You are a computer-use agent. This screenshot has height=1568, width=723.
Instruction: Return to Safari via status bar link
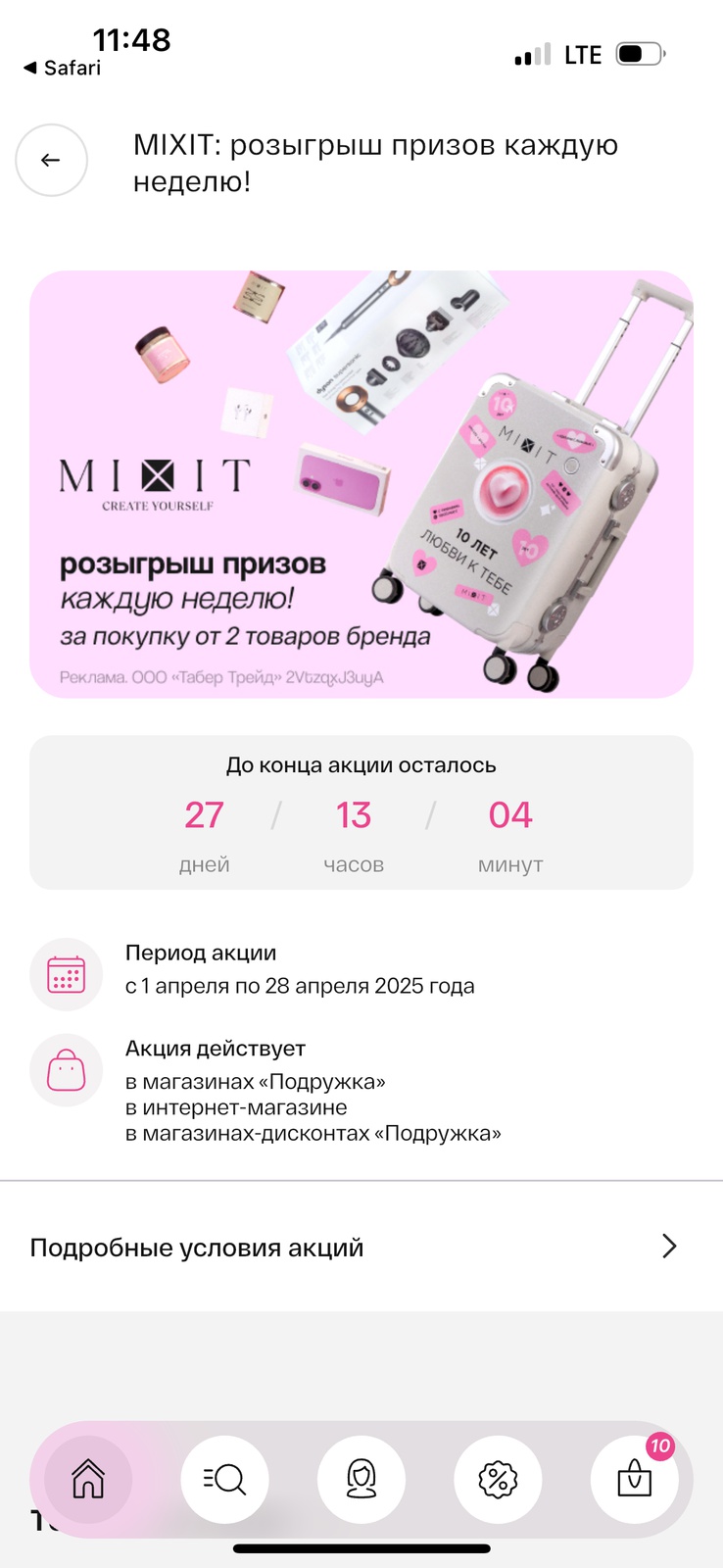click(x=62, y=68)
